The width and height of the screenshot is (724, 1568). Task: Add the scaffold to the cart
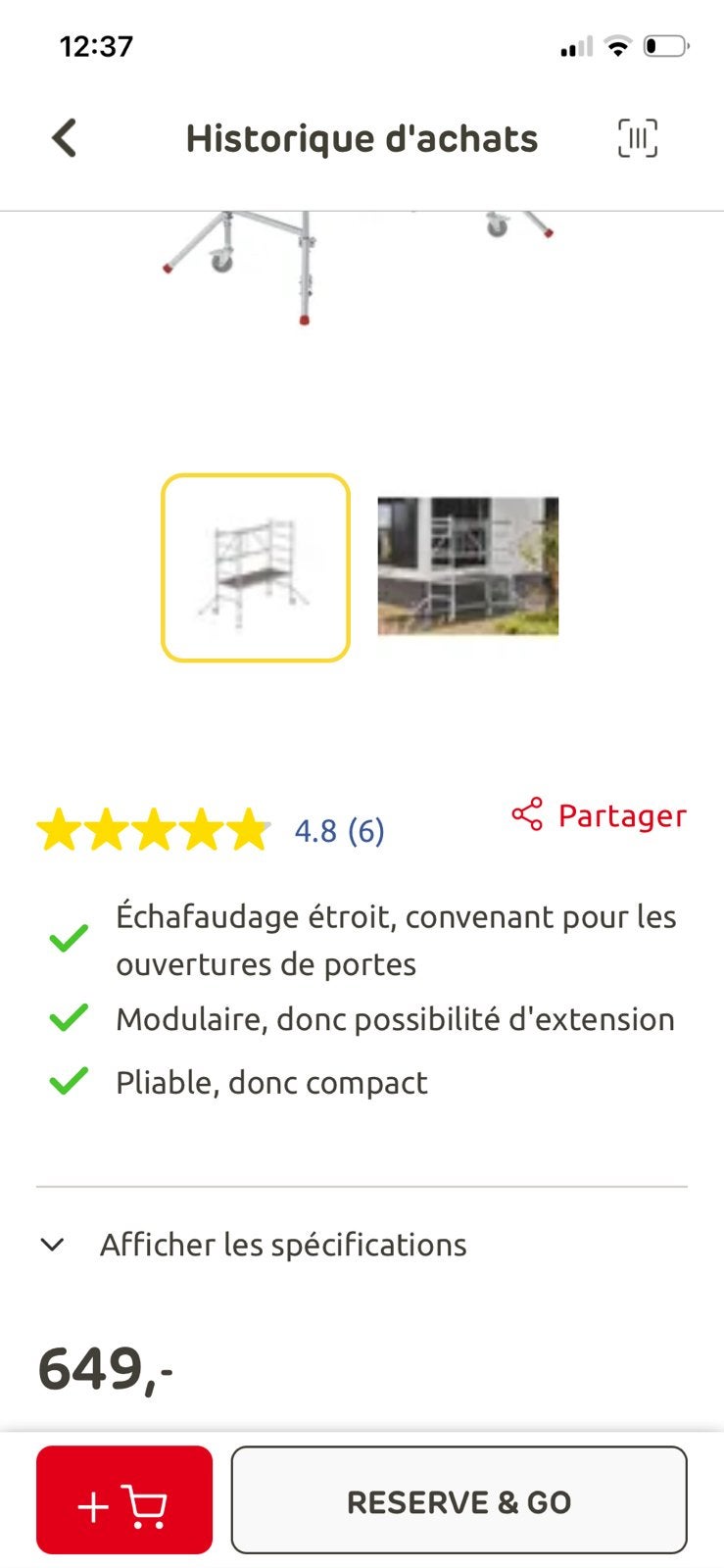tap(124, 1500)
